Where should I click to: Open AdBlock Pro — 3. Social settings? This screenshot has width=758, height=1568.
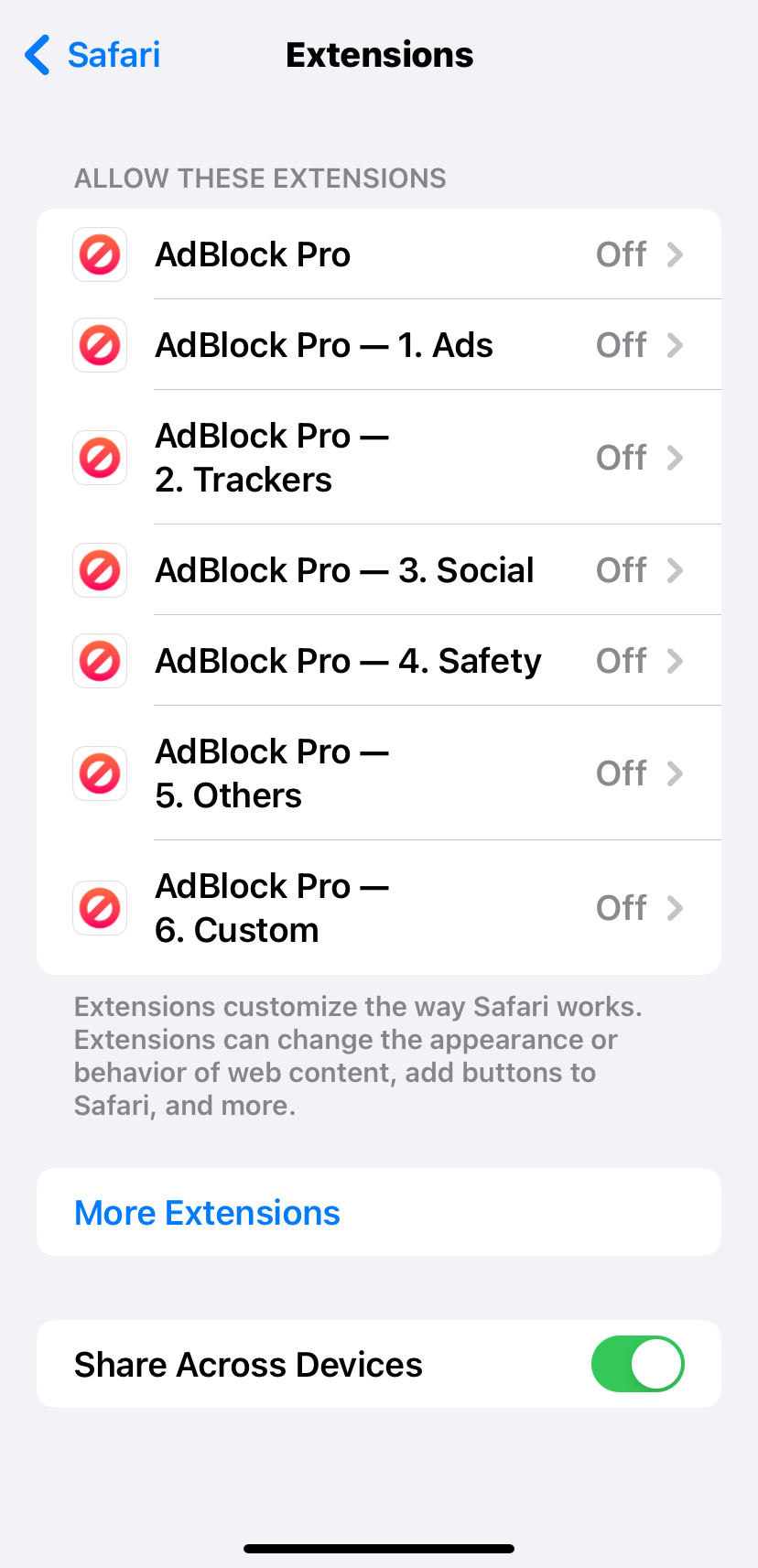[x=675, y=569]
